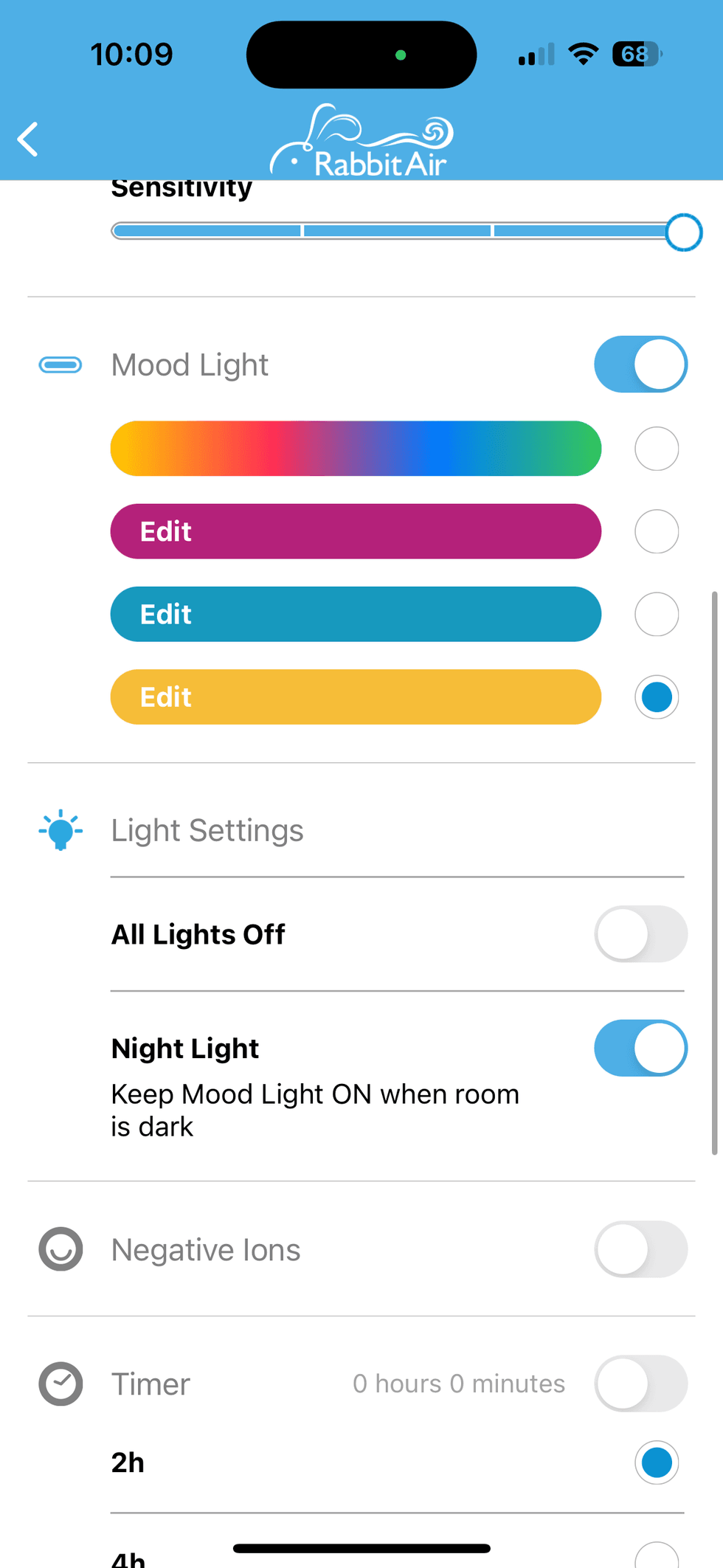Tap the Mood Light pill icon

click(60, 365)
